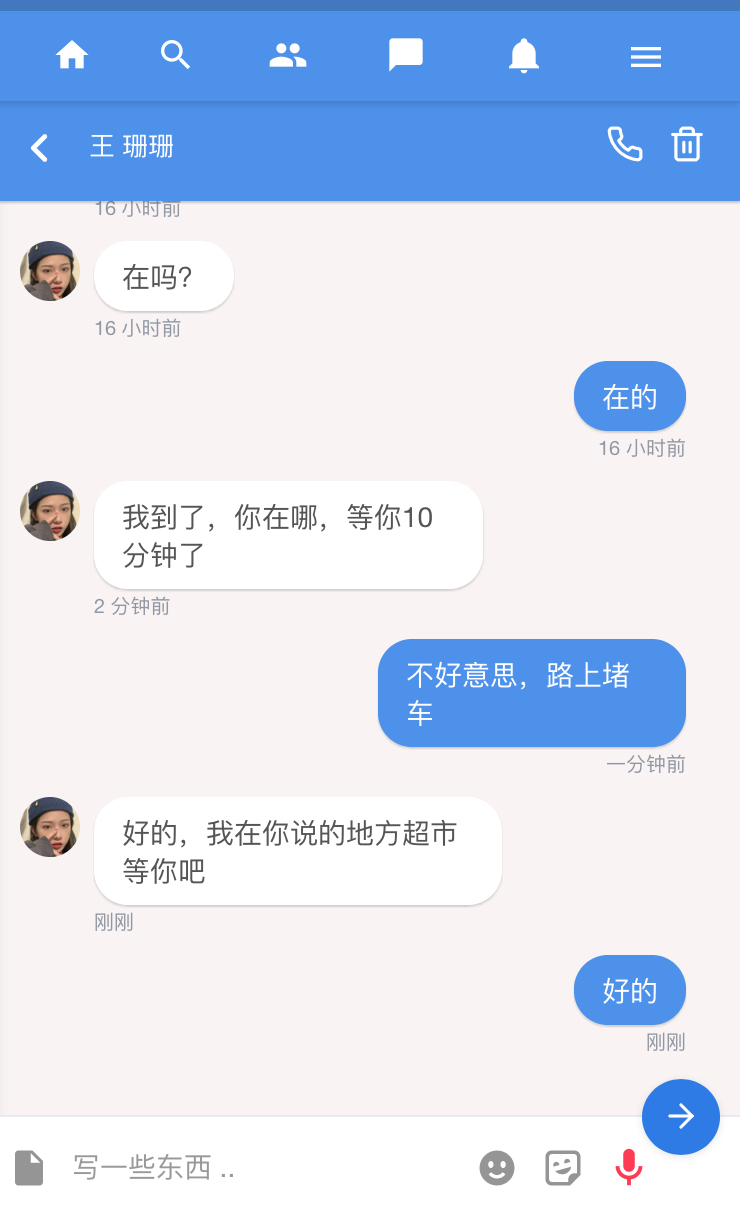Open the Contacts icon

pyautogui.click(x=287, y=57)
